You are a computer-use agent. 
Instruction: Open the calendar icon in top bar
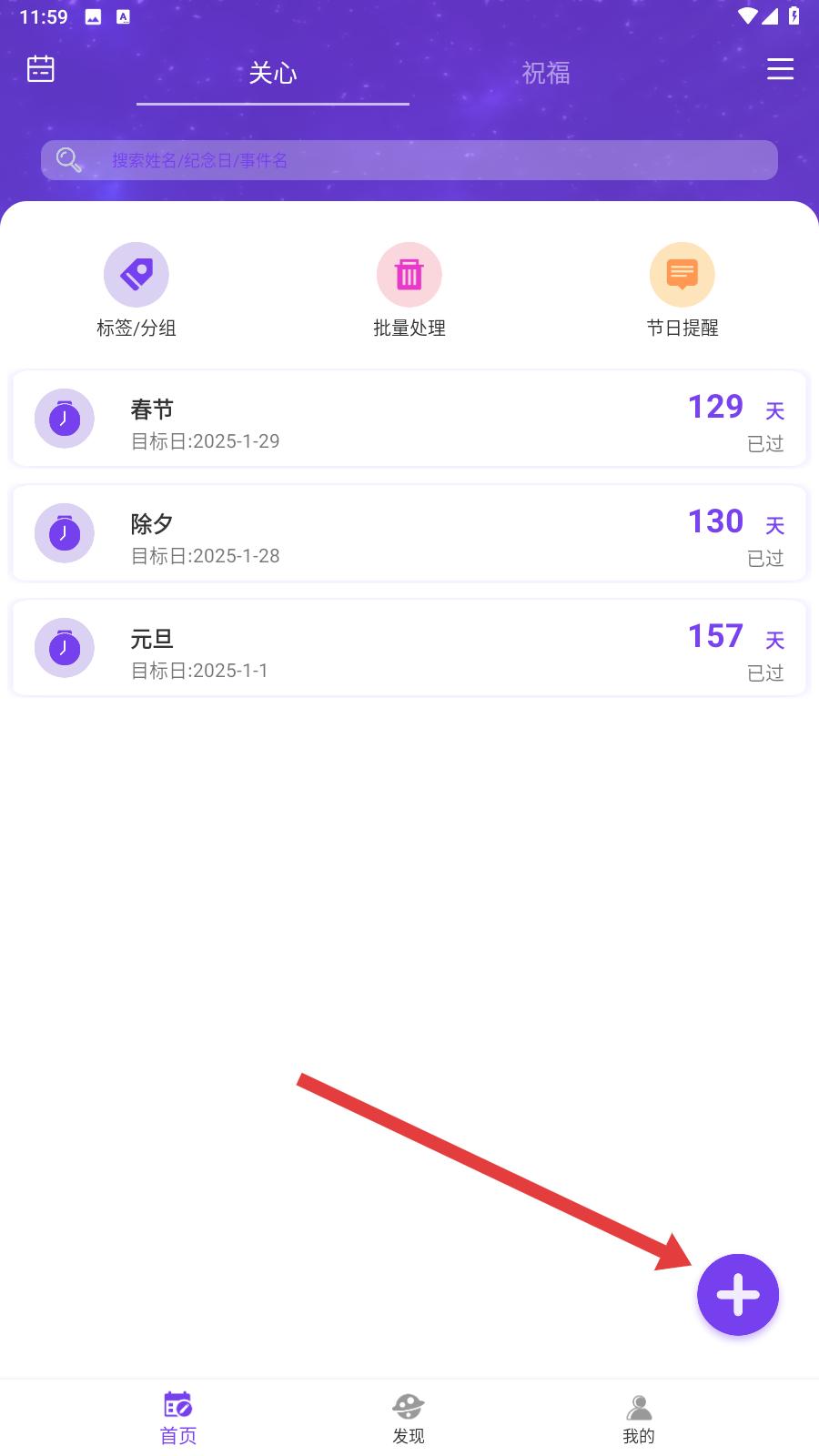tap(41, 69)
